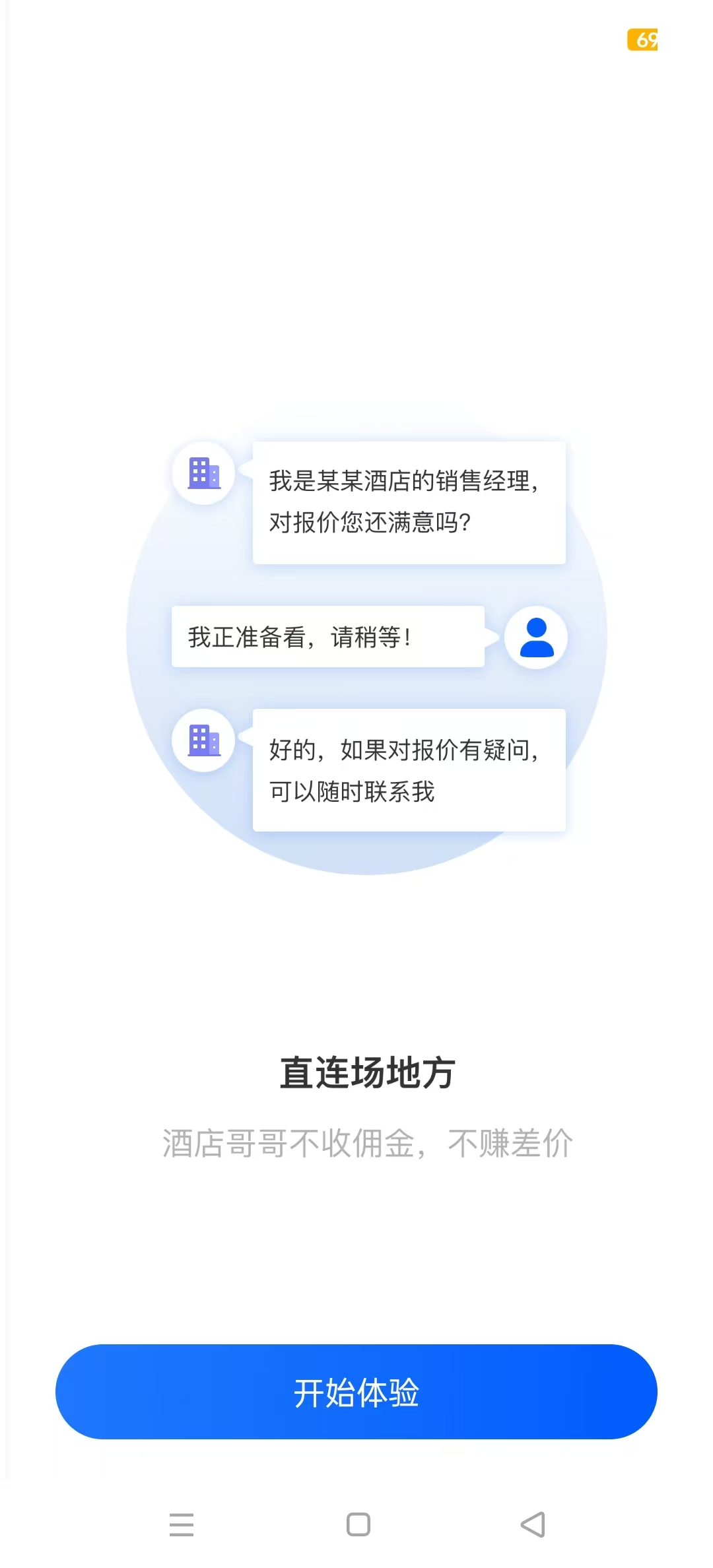This screenshot has height=1568, width=713.
Task: Open recent apps from the navigation bar
Action: click(182, 1524)
